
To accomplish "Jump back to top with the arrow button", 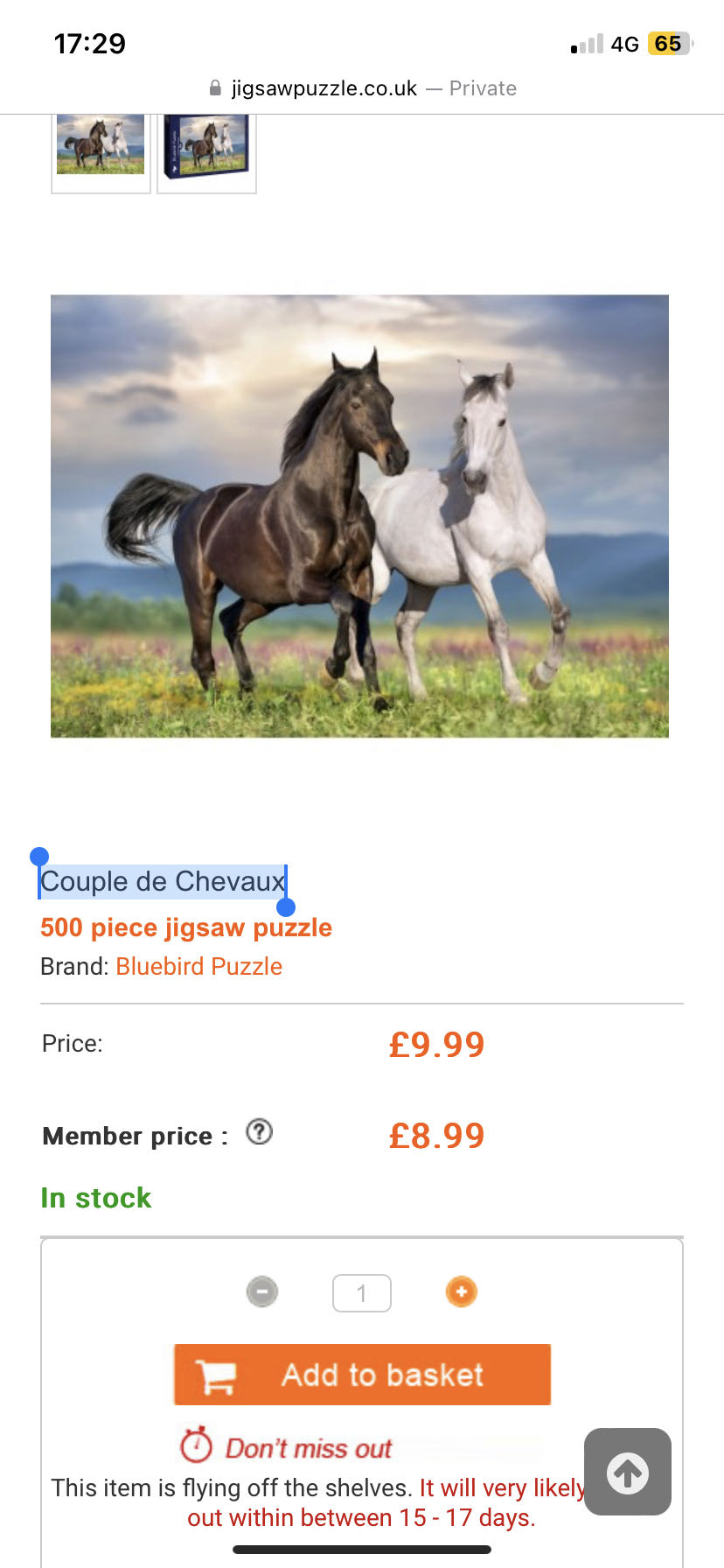I will 627,1472.
